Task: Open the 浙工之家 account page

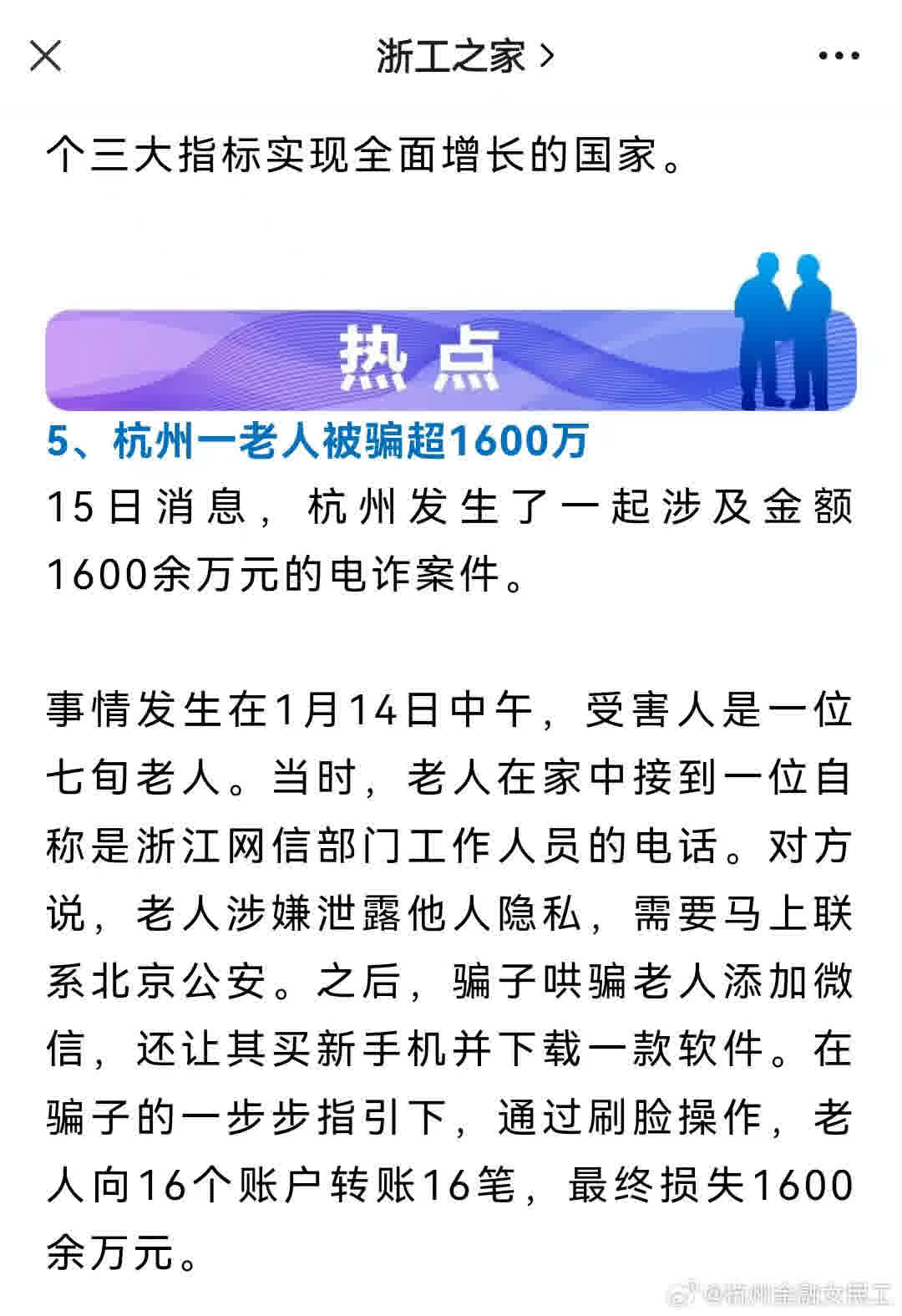Action: point(464,57)
